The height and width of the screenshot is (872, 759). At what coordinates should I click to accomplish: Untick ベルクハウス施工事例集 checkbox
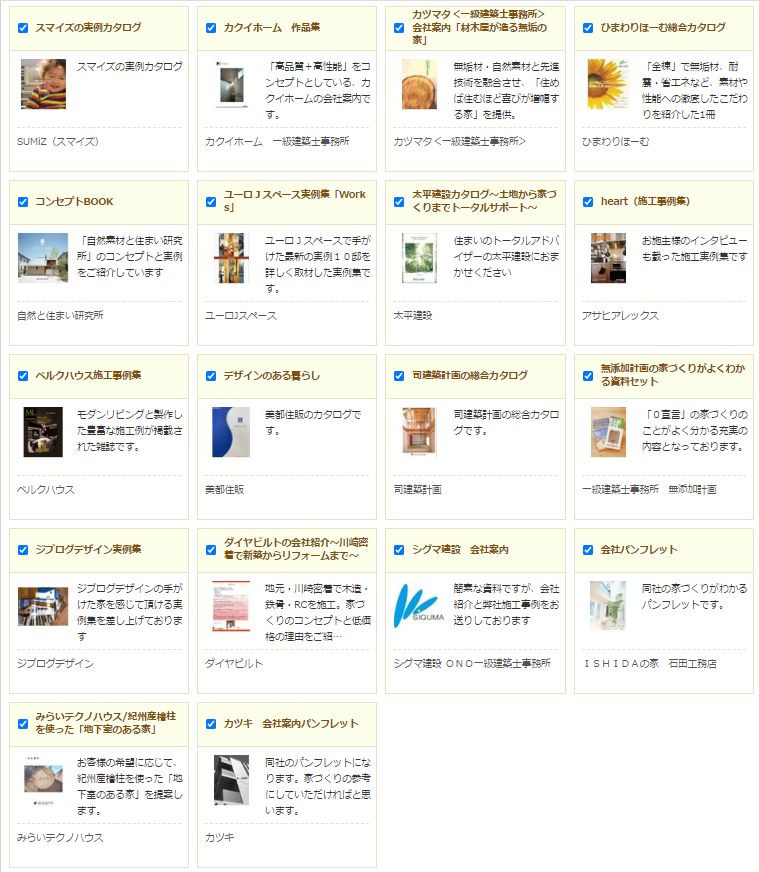point(23,376)
